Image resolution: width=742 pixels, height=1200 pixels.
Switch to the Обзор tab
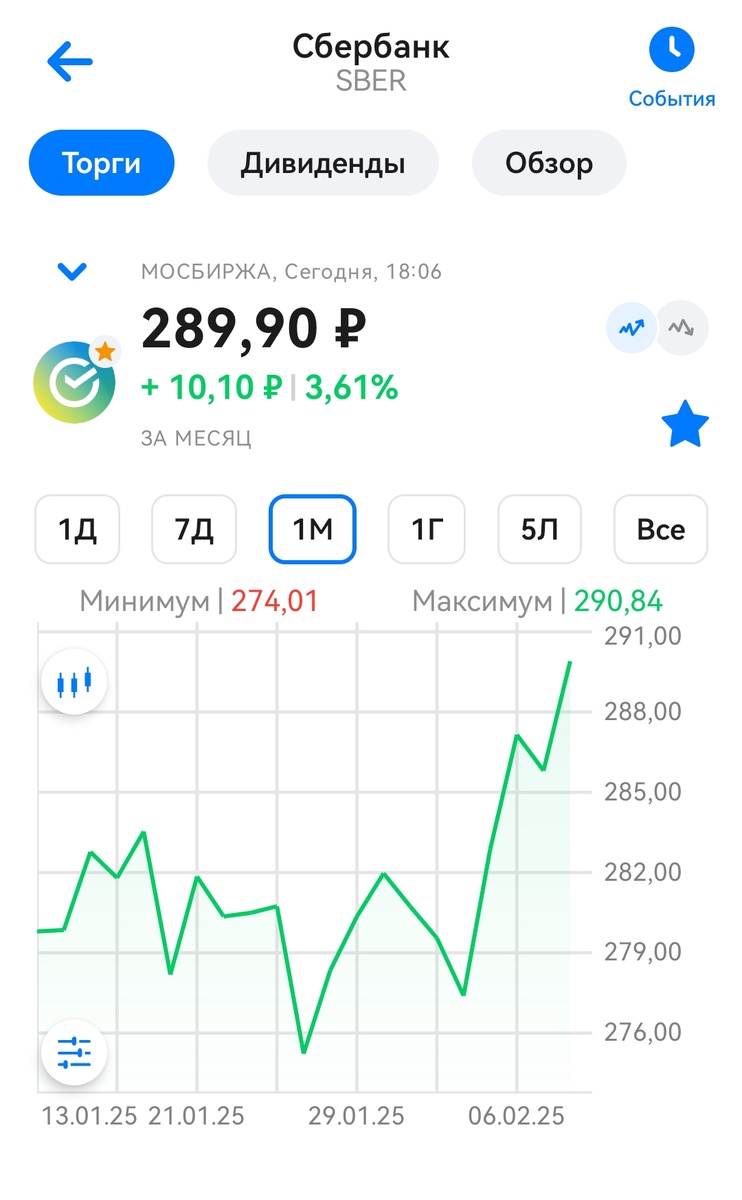[548, 163]
